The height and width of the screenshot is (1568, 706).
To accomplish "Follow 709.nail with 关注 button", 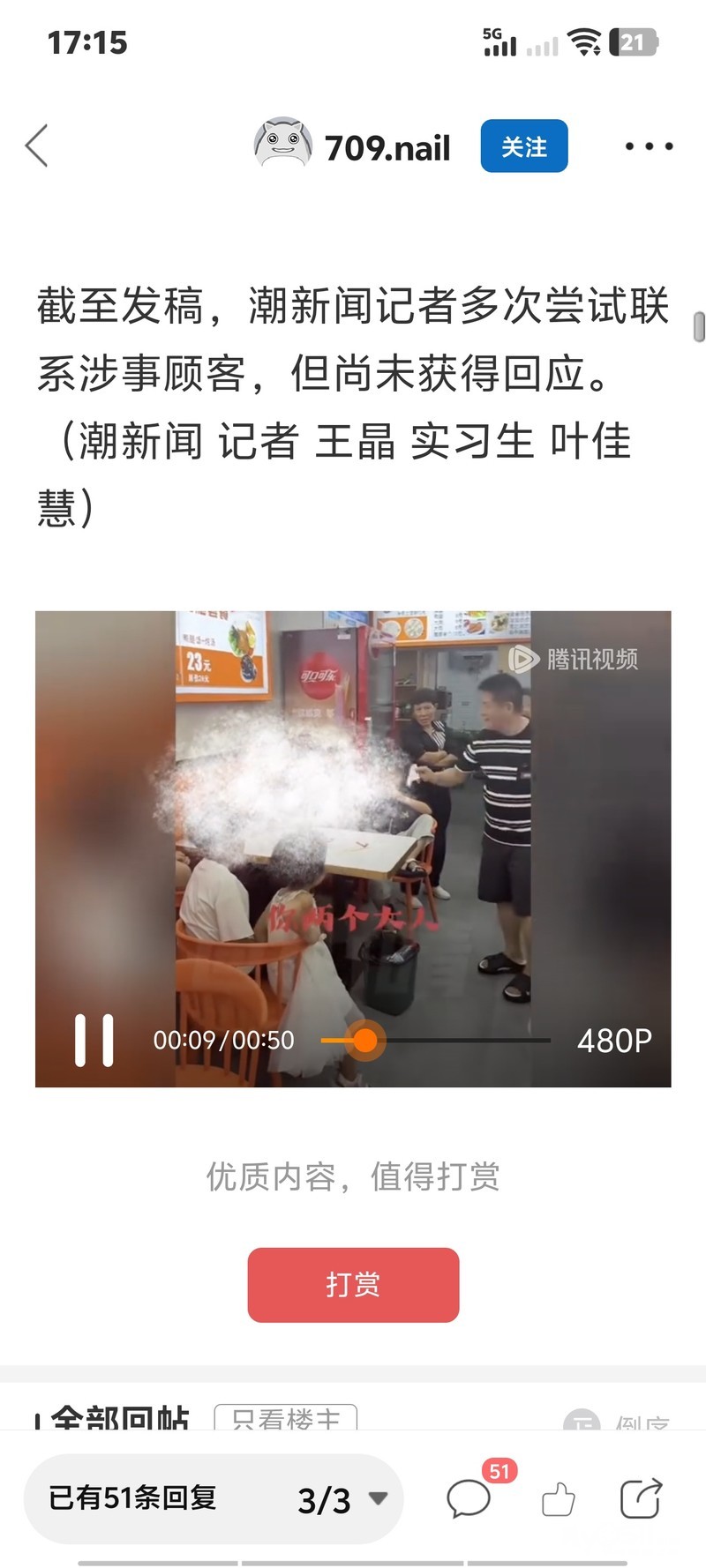I will 523,146.
